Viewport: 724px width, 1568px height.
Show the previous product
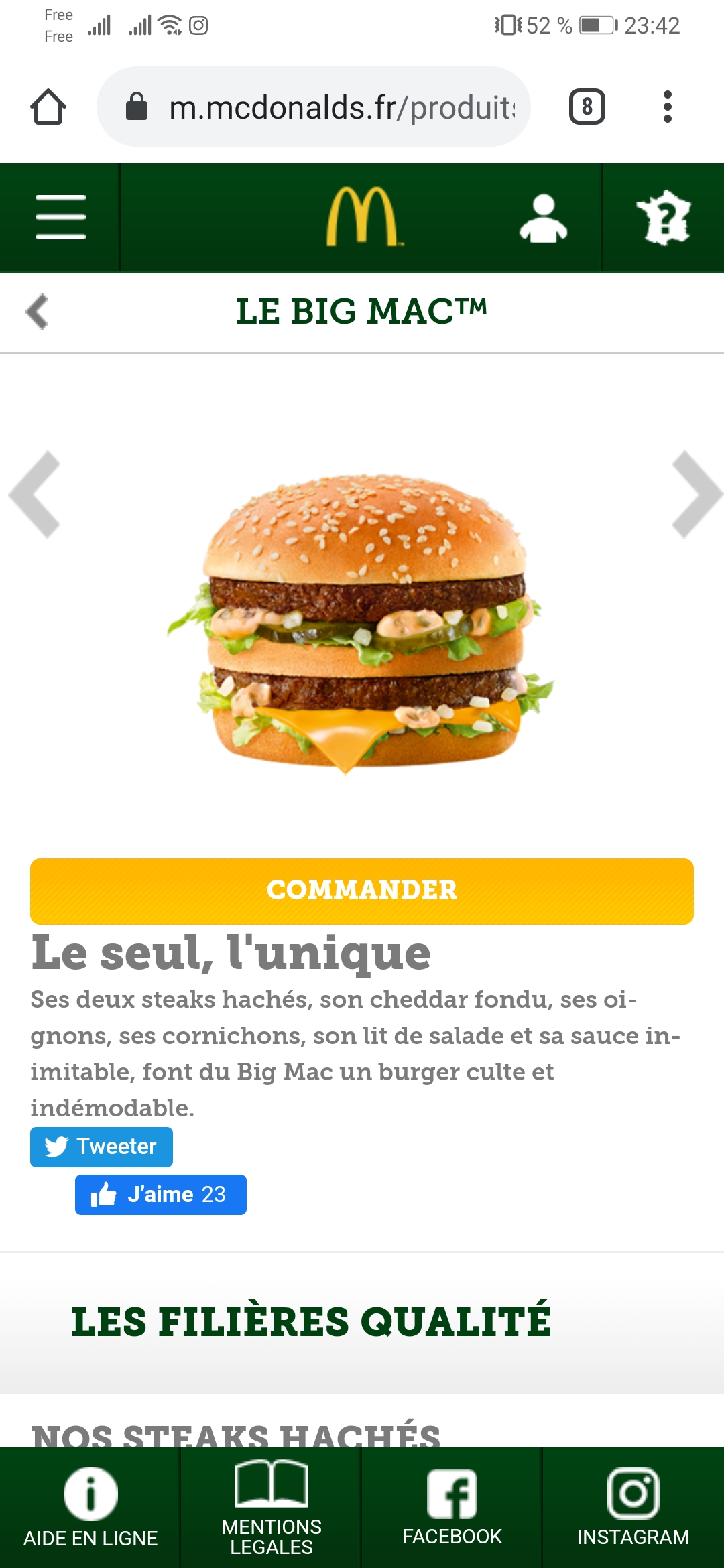35,495
